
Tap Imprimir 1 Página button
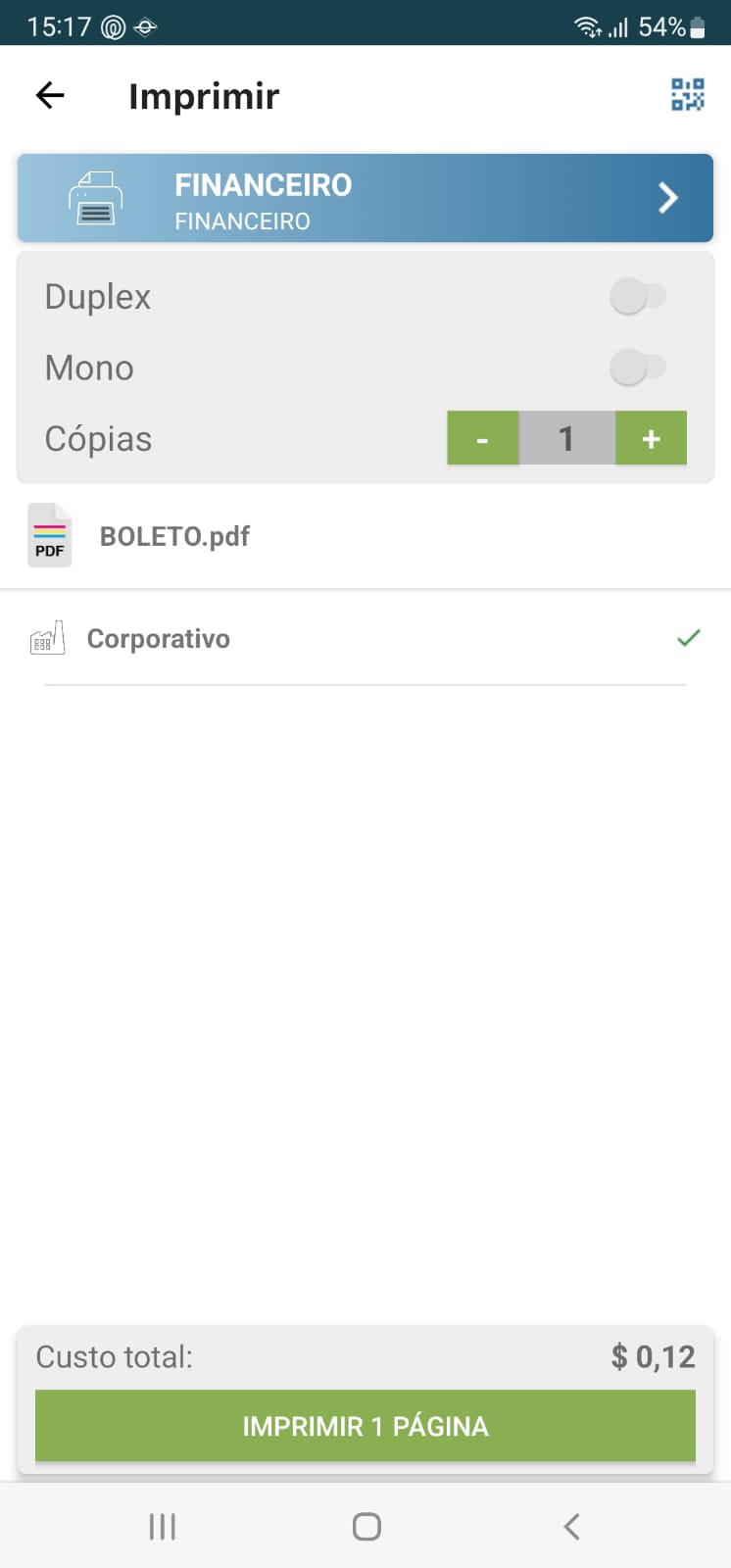click(x=365, y=1426)
